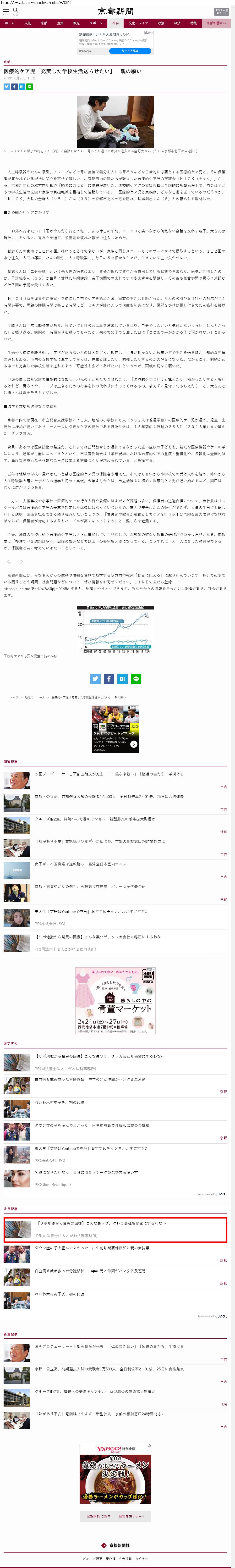
Task: Share article on Facebook below the date
Action: pos(15,86)
